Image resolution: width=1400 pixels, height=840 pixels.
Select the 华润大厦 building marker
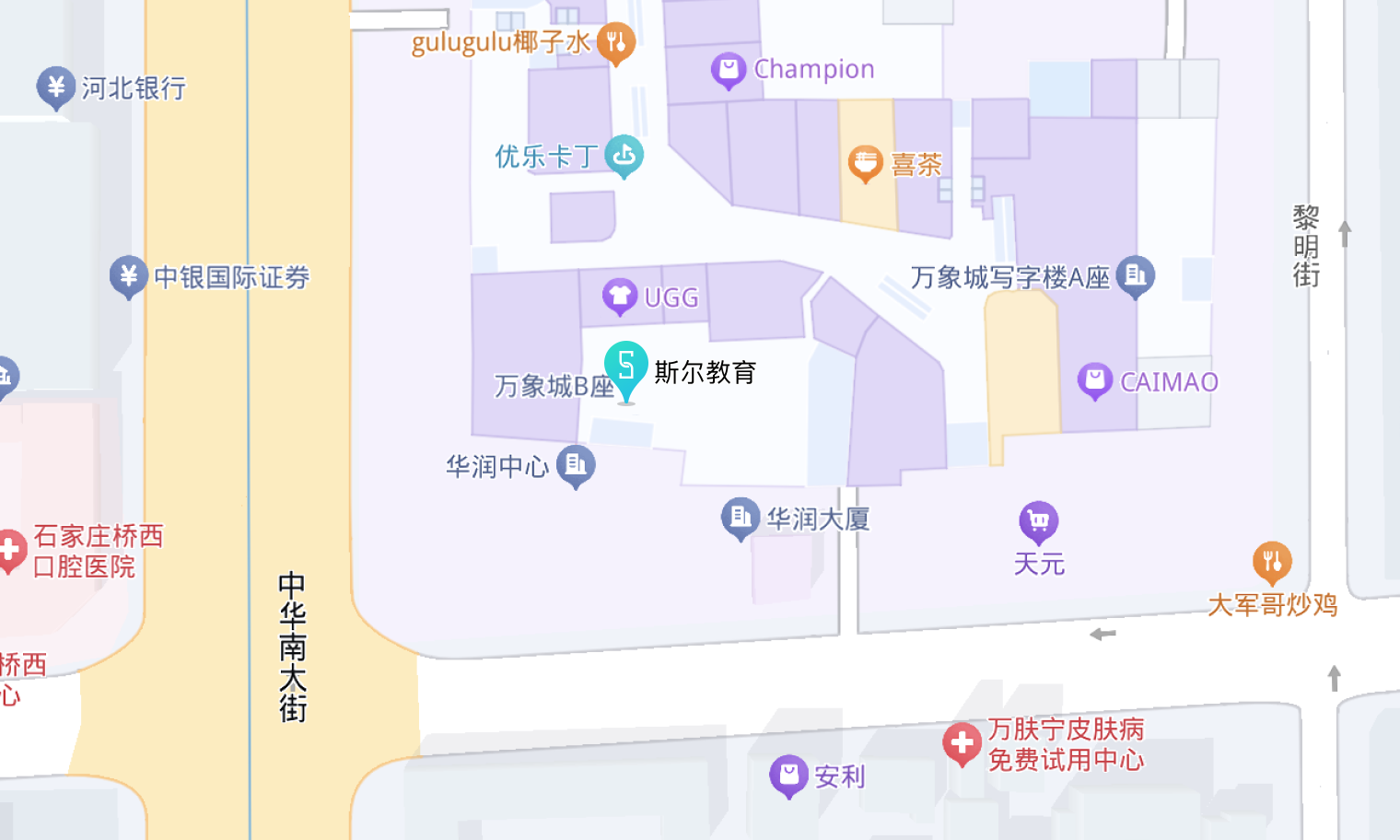point(741,518)
